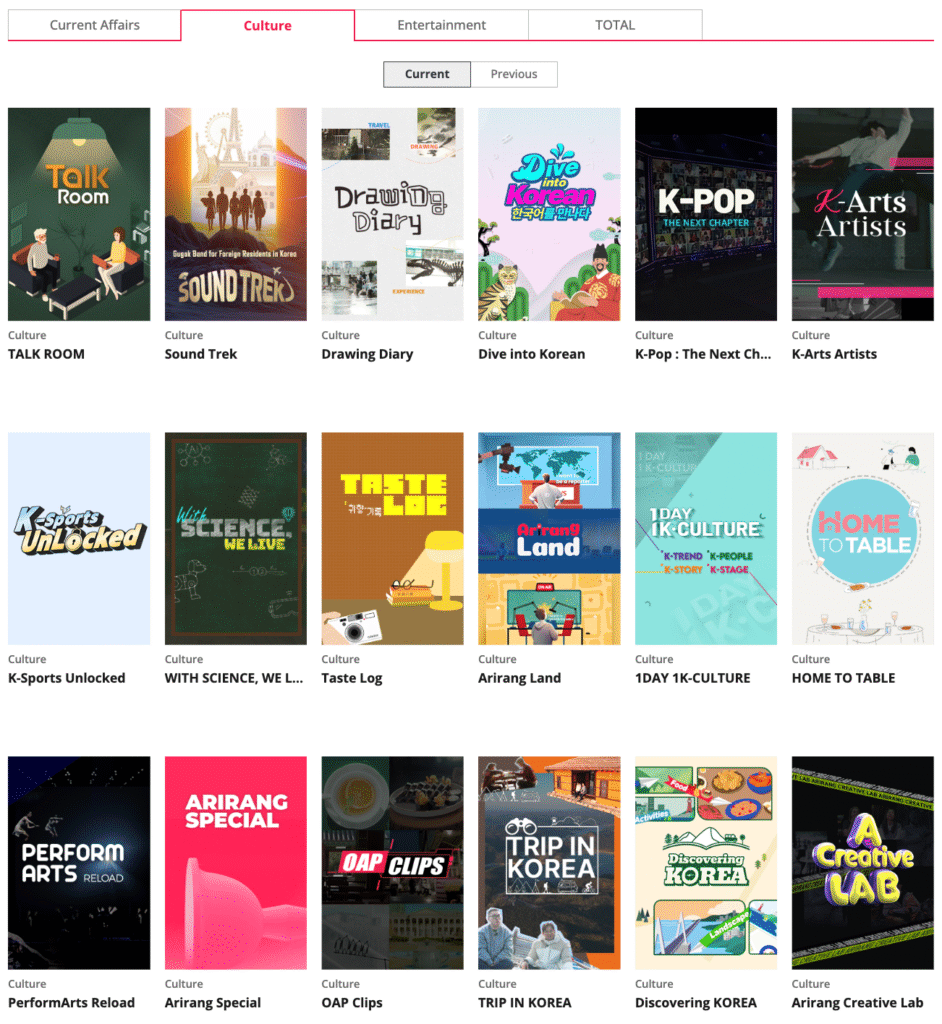Open WITH SCIENCE, WE LIVE program

tap(236, 538)
